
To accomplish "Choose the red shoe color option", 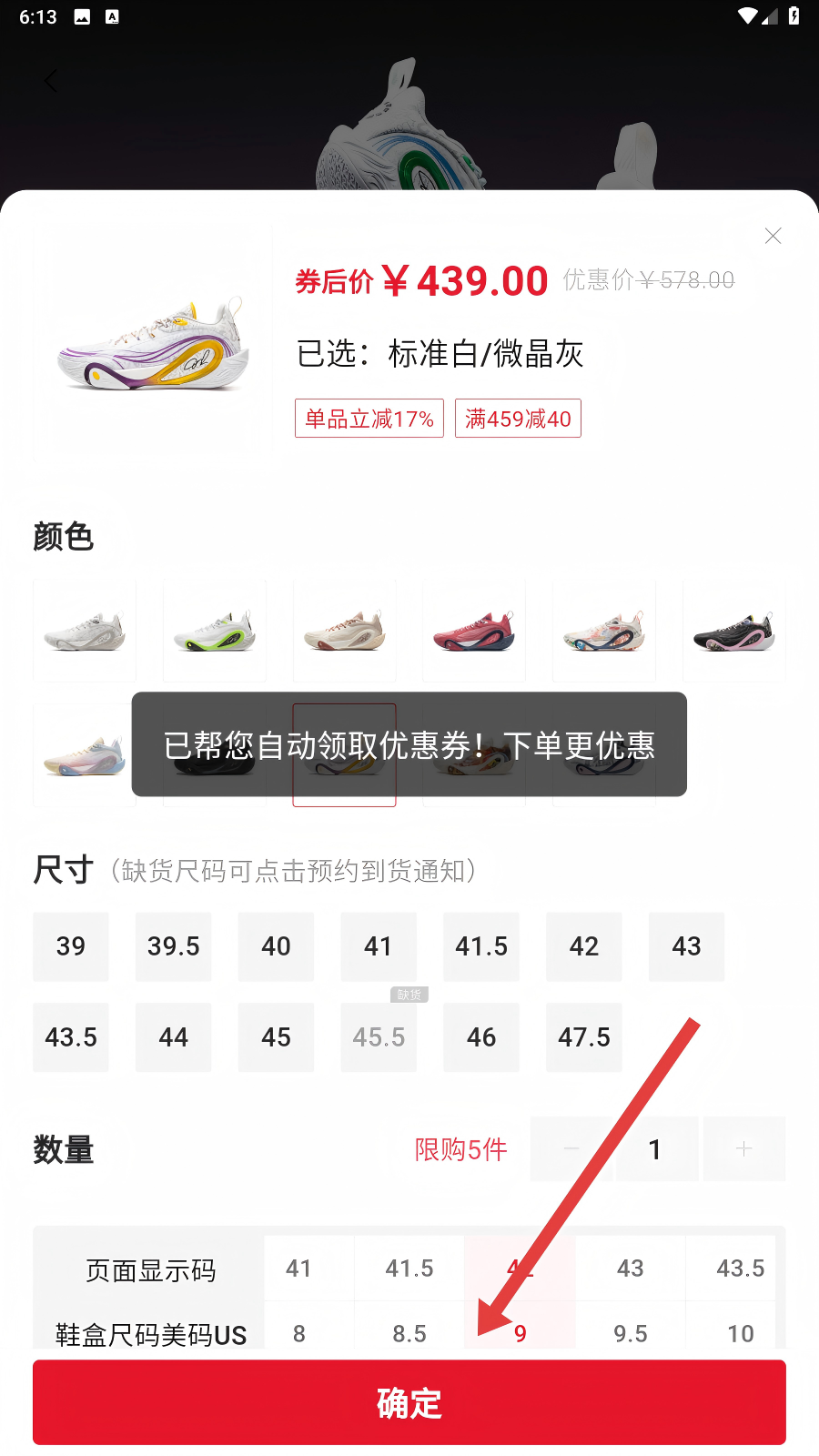I will [x=474, y=631].
